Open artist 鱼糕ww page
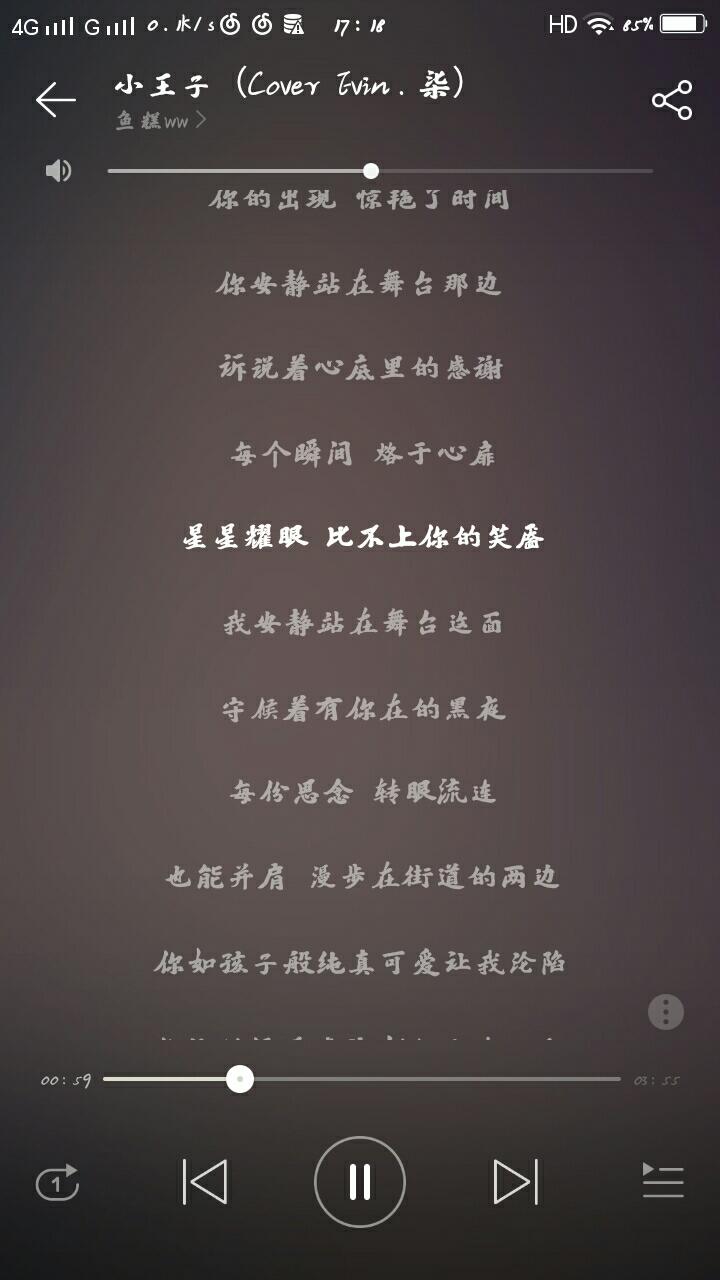The height and width of the screenshot is (1280, 720). 161,121
